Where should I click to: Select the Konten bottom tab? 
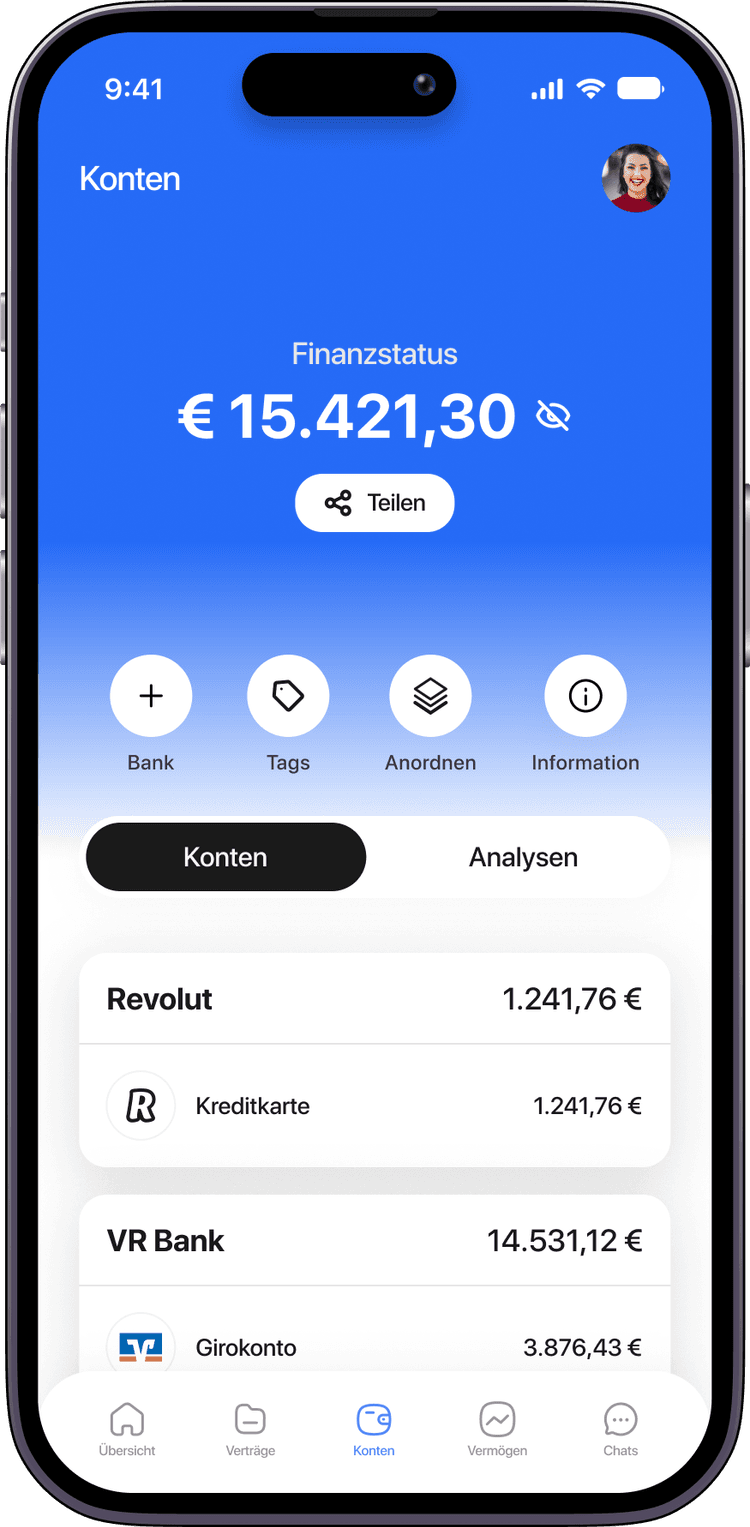pos(374,1430)
